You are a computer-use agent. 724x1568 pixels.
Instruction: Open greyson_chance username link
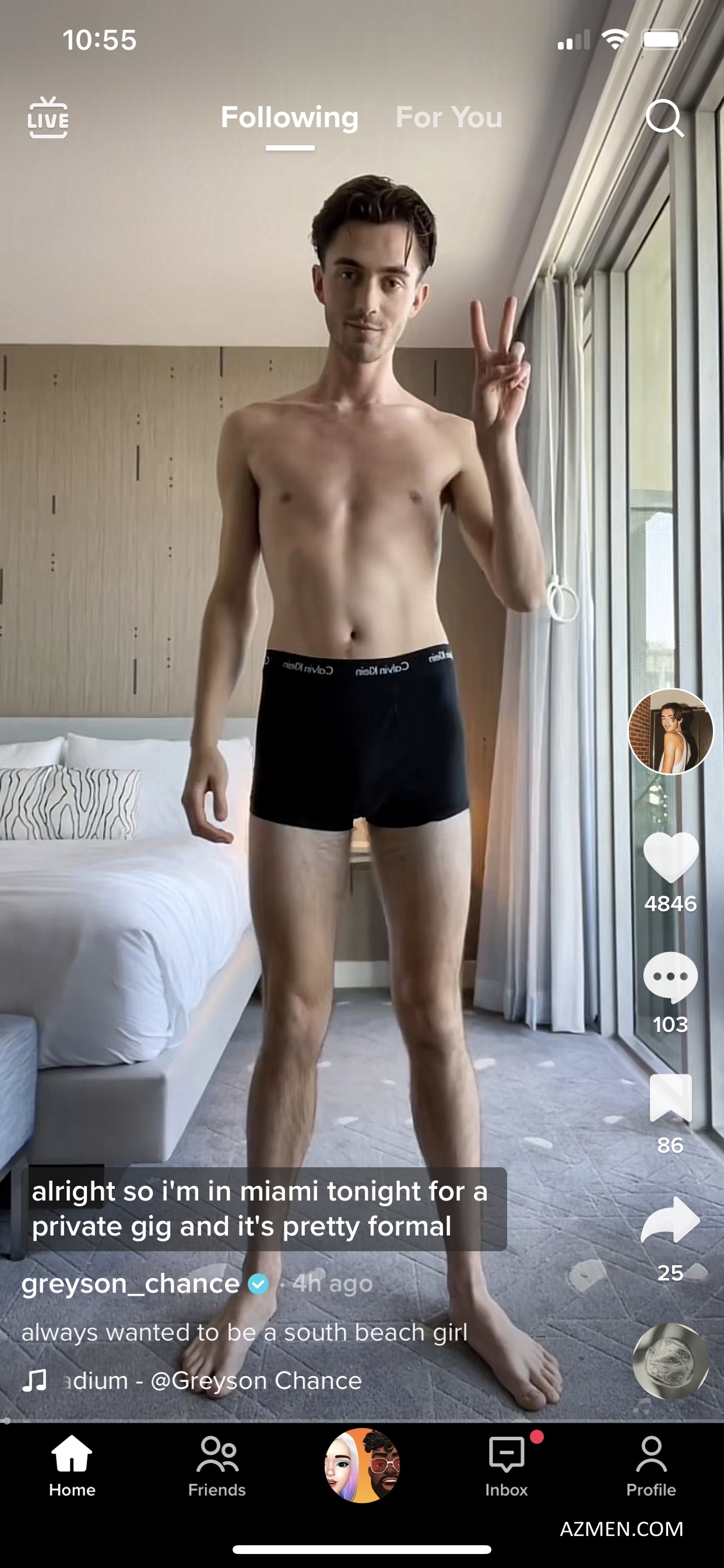coord(130,1283)
